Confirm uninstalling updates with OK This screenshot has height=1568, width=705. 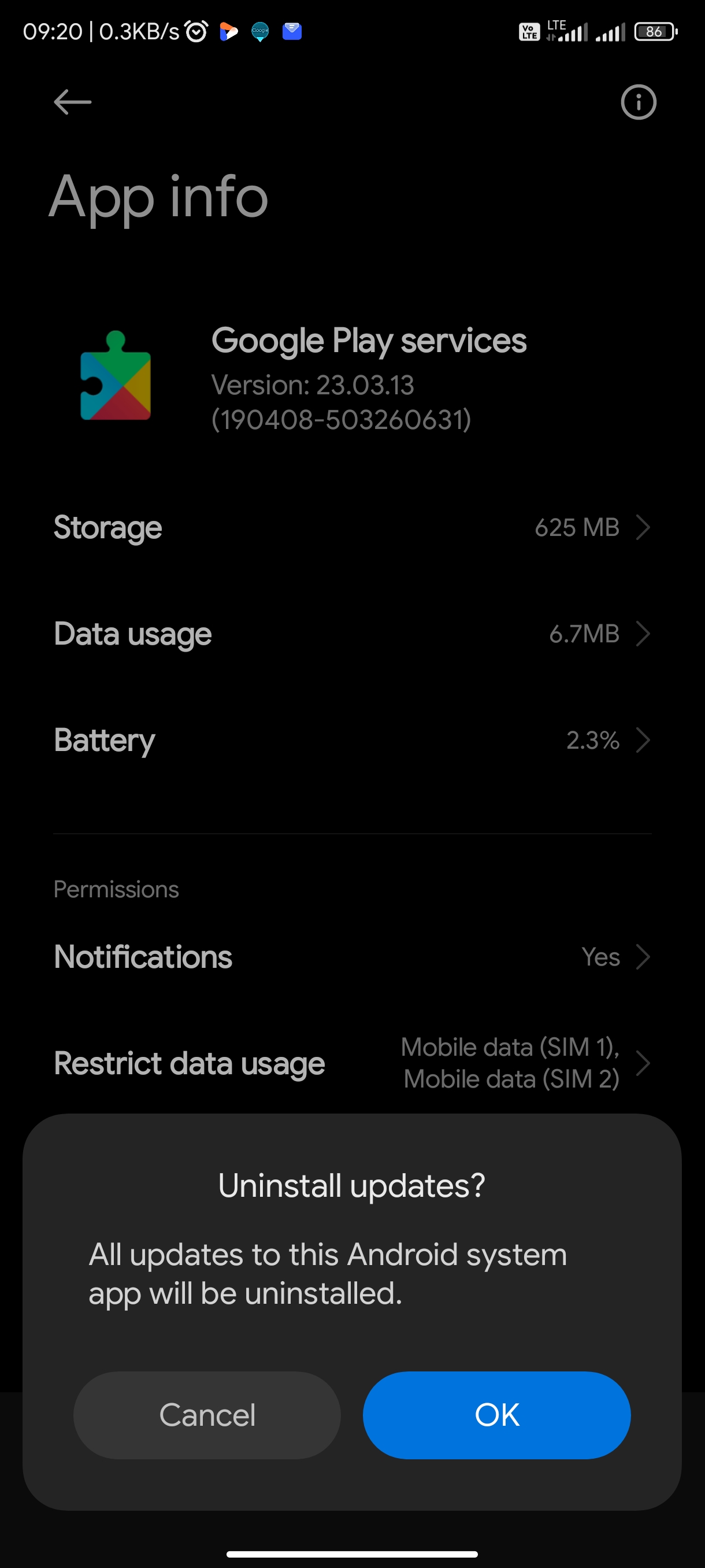496,1415
